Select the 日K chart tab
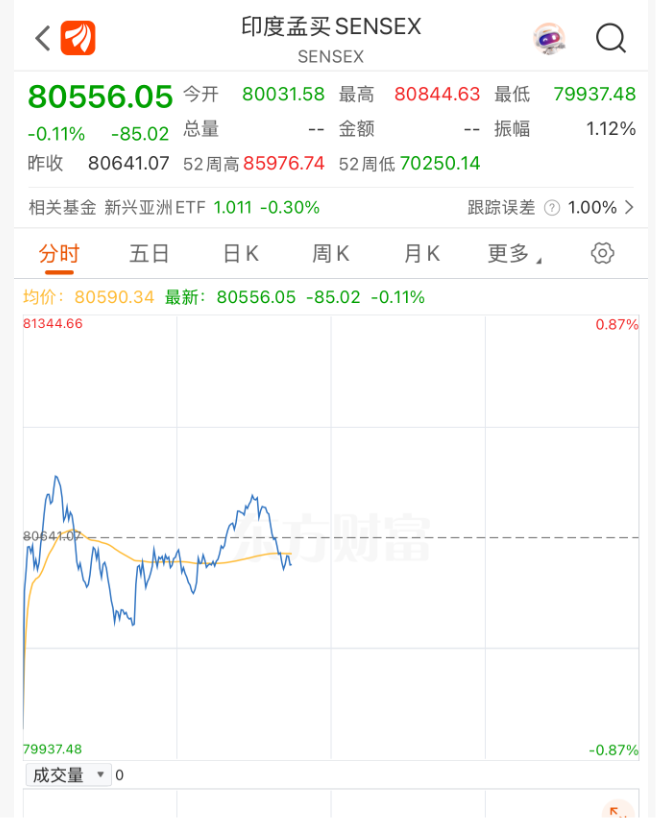This screenshot has width=656, height=818. 240,253
